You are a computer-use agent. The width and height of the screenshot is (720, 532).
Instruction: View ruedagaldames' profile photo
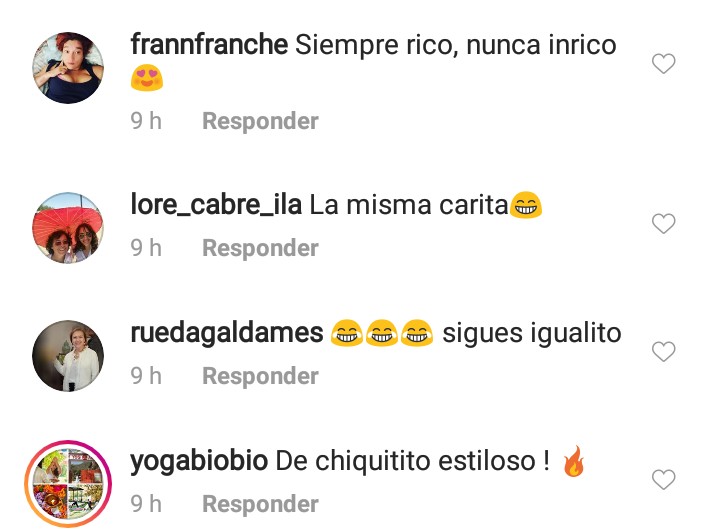[x=69, y=355]
